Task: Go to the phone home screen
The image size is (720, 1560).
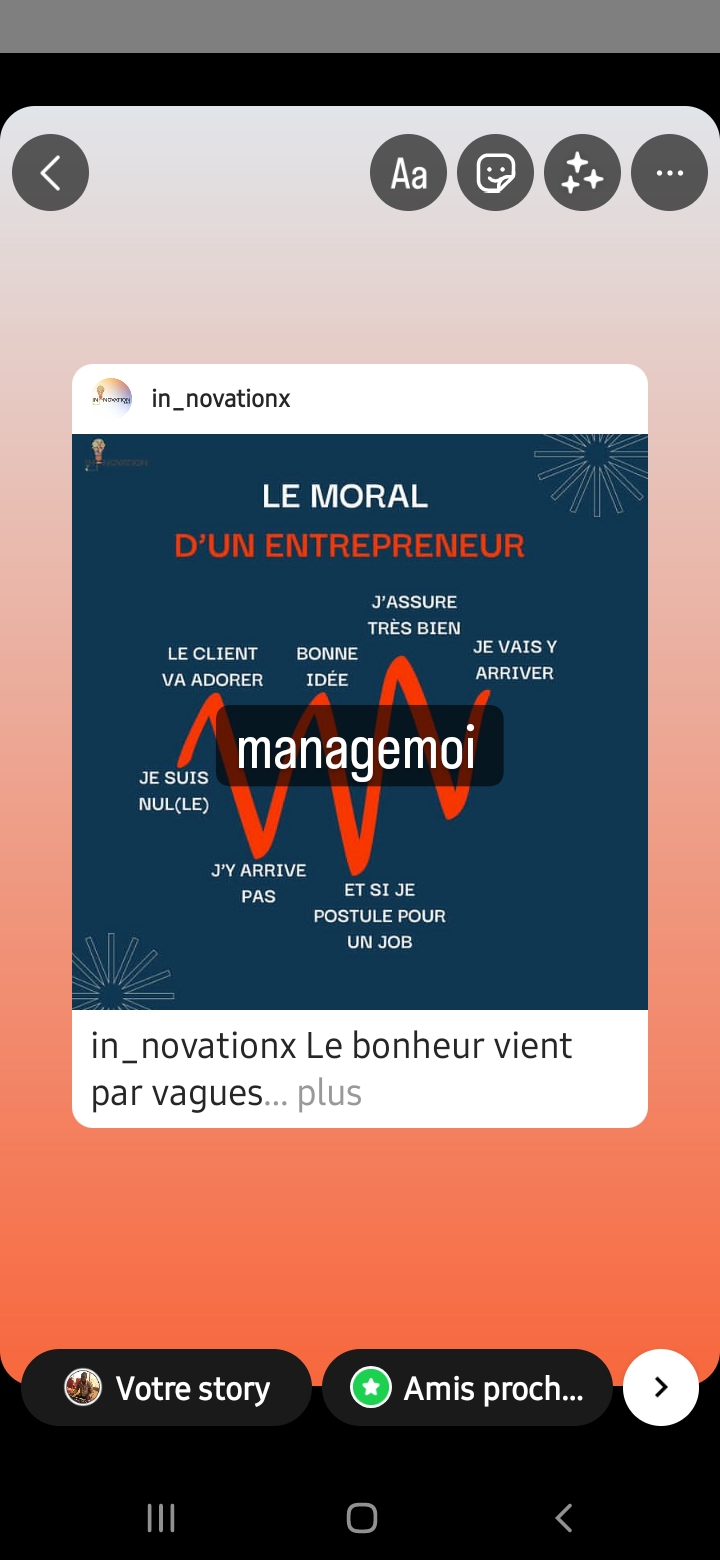Action: (x=361, y=1518)
